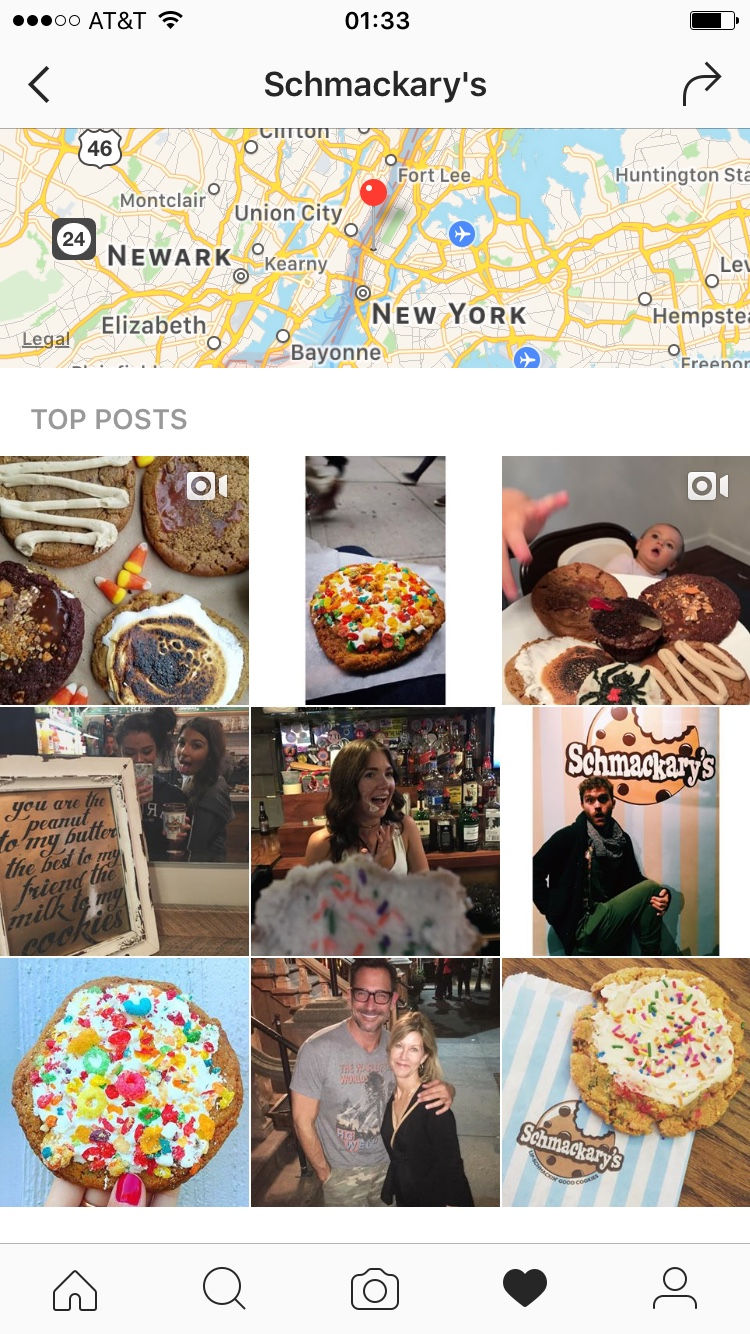
Task: Switch to the Activity heart tab
Action: (x=525, y=1289)
